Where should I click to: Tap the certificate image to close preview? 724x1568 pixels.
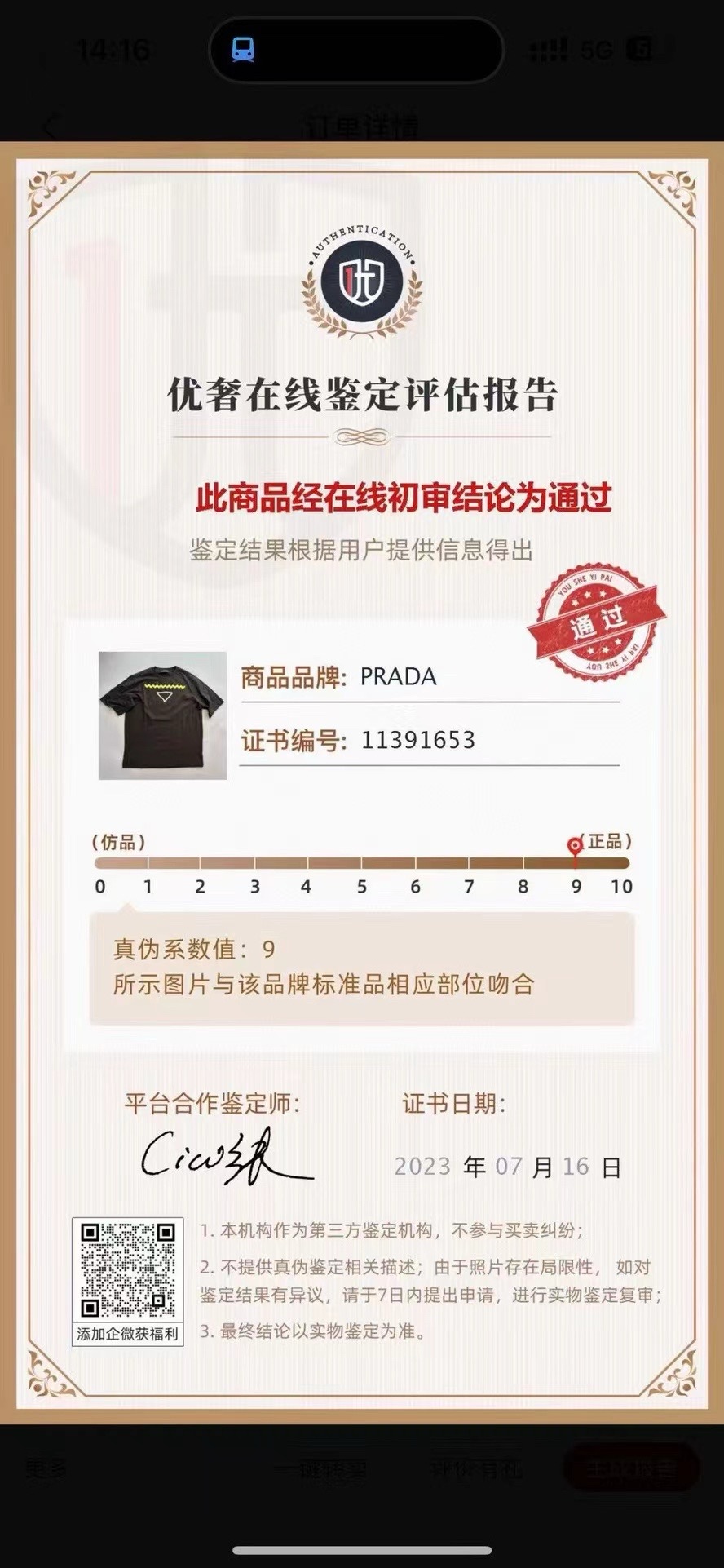[362, 783]
